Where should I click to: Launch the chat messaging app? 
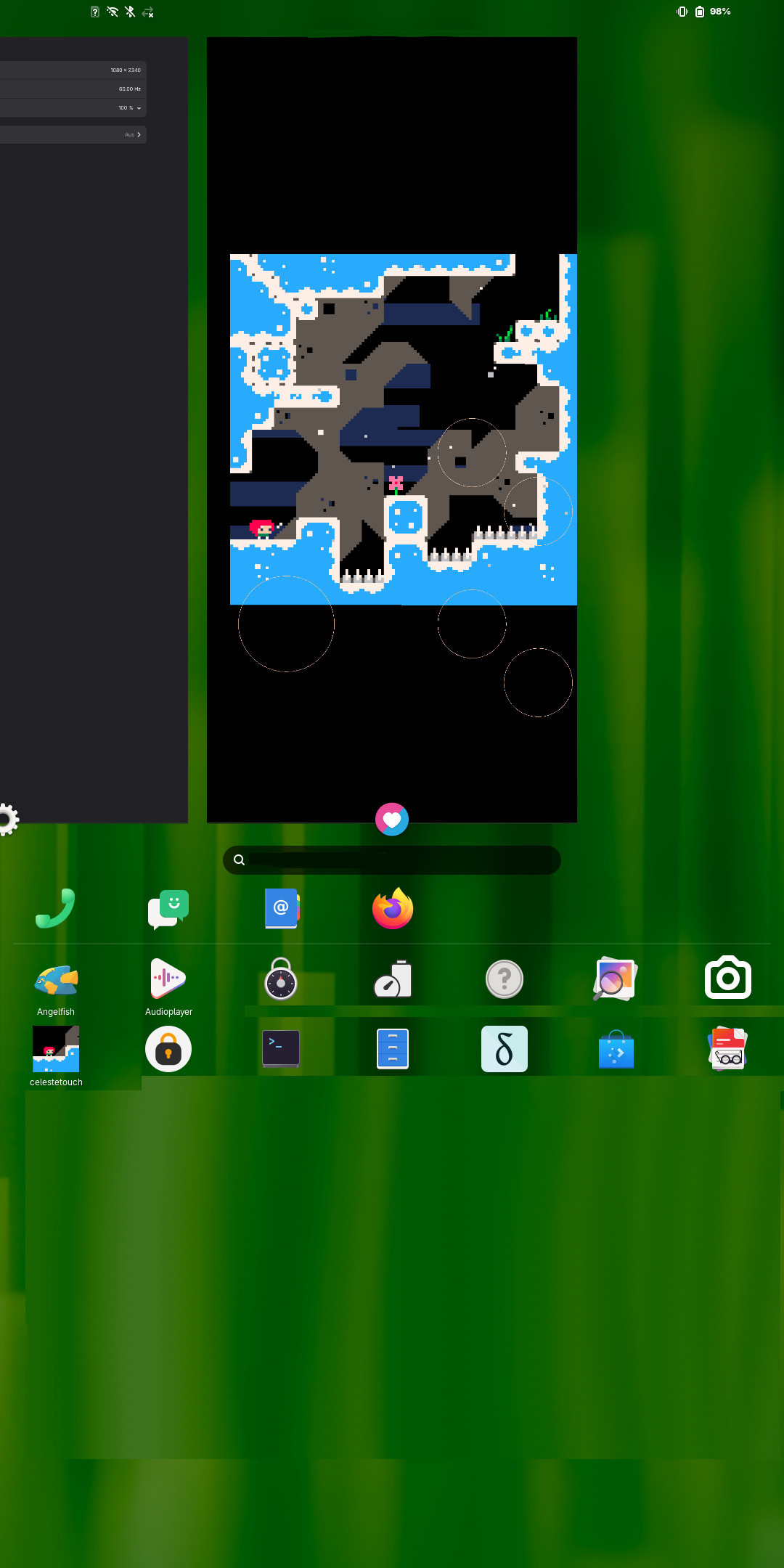168,908
